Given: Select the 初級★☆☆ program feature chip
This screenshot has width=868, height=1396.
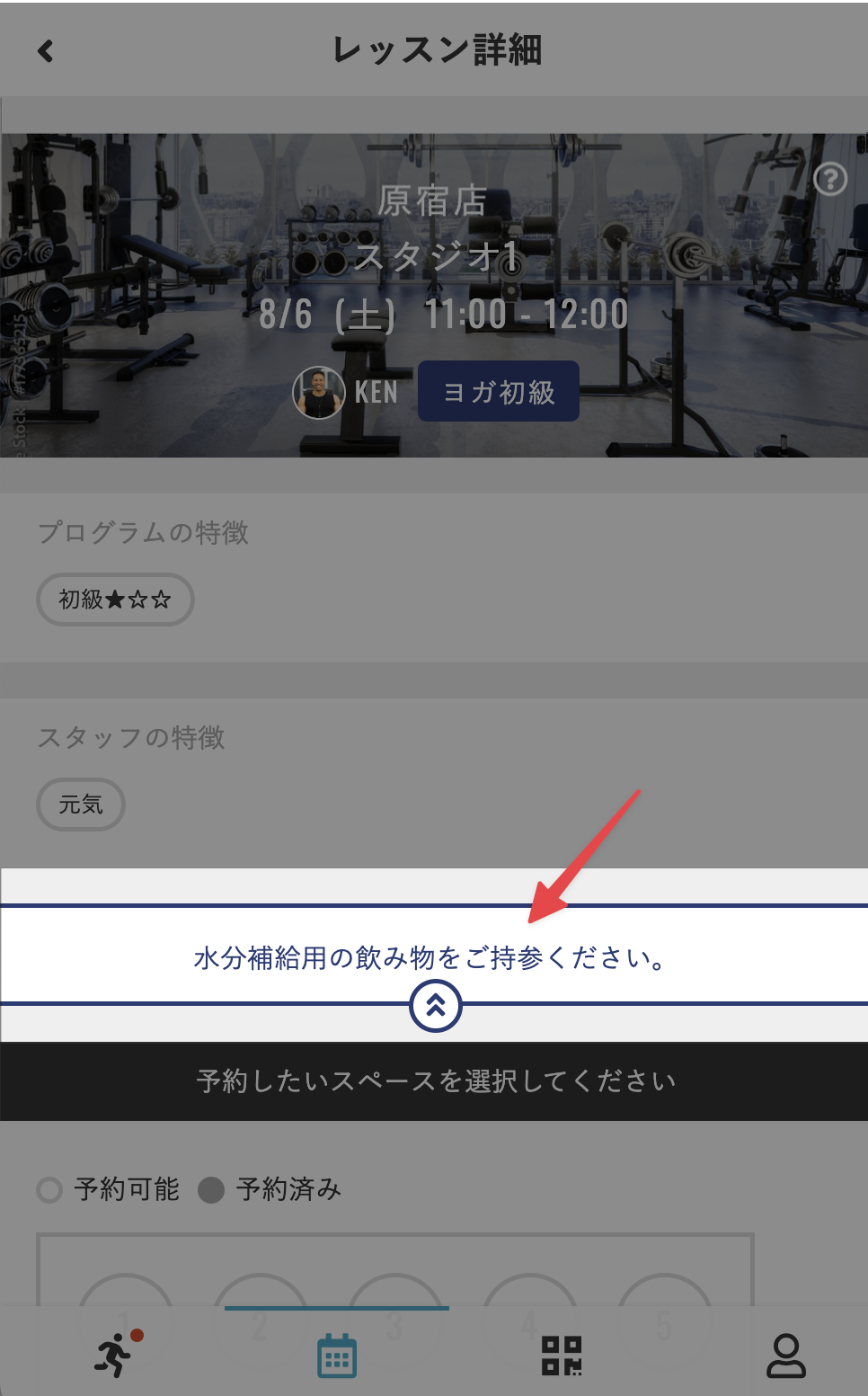Looking at the screenshot, I should click(115, 600).
